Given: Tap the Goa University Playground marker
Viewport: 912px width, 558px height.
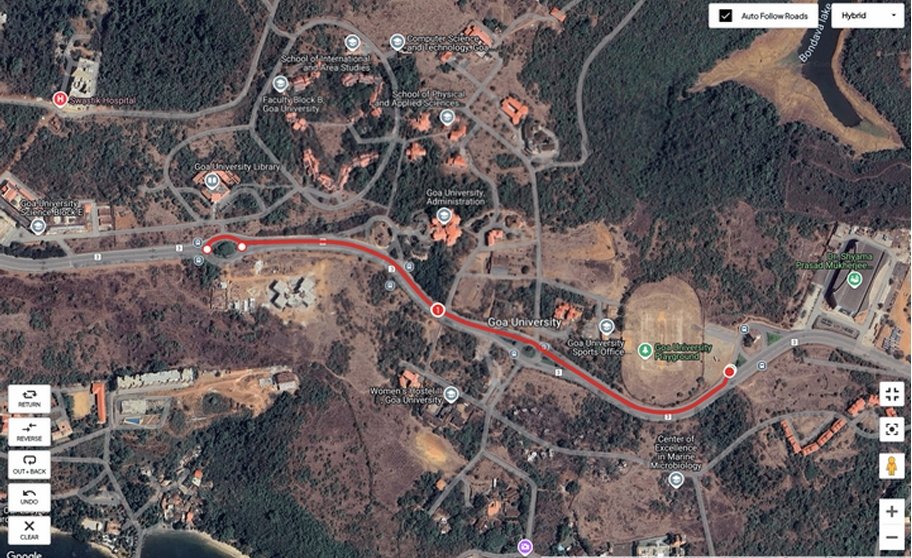Looking at the screenshot, I should coord(645,351).
